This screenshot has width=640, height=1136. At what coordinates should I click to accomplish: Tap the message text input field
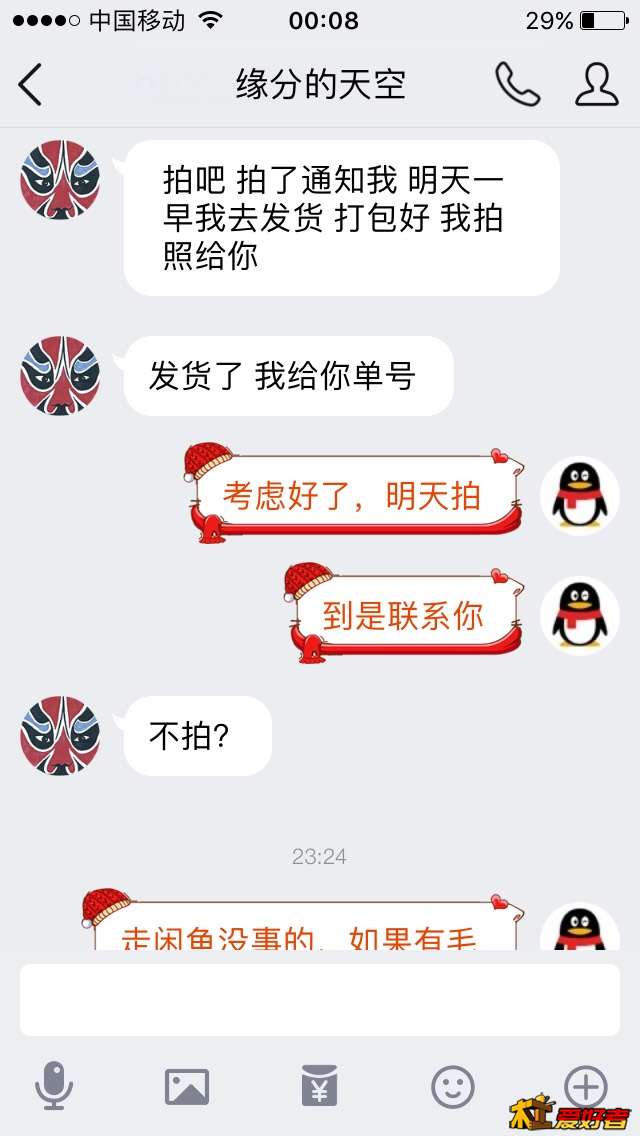tap(320, 999)
